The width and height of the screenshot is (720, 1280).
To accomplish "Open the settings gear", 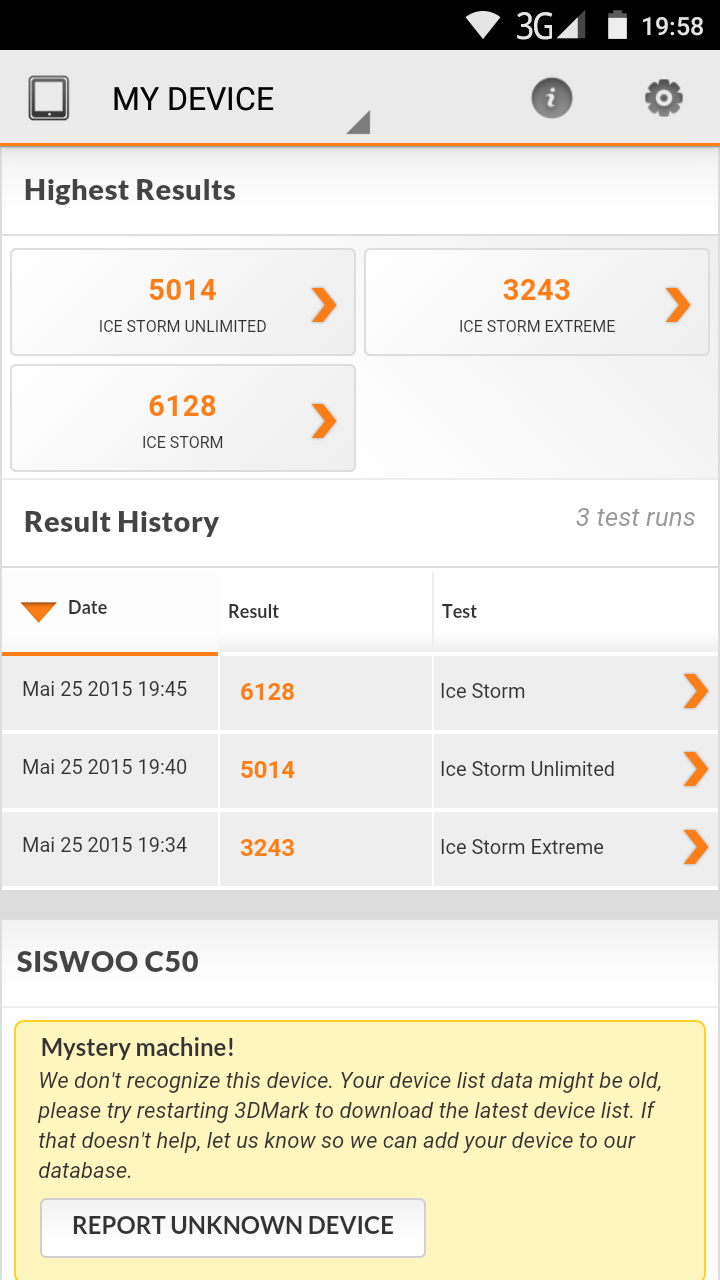I will 664,98.
